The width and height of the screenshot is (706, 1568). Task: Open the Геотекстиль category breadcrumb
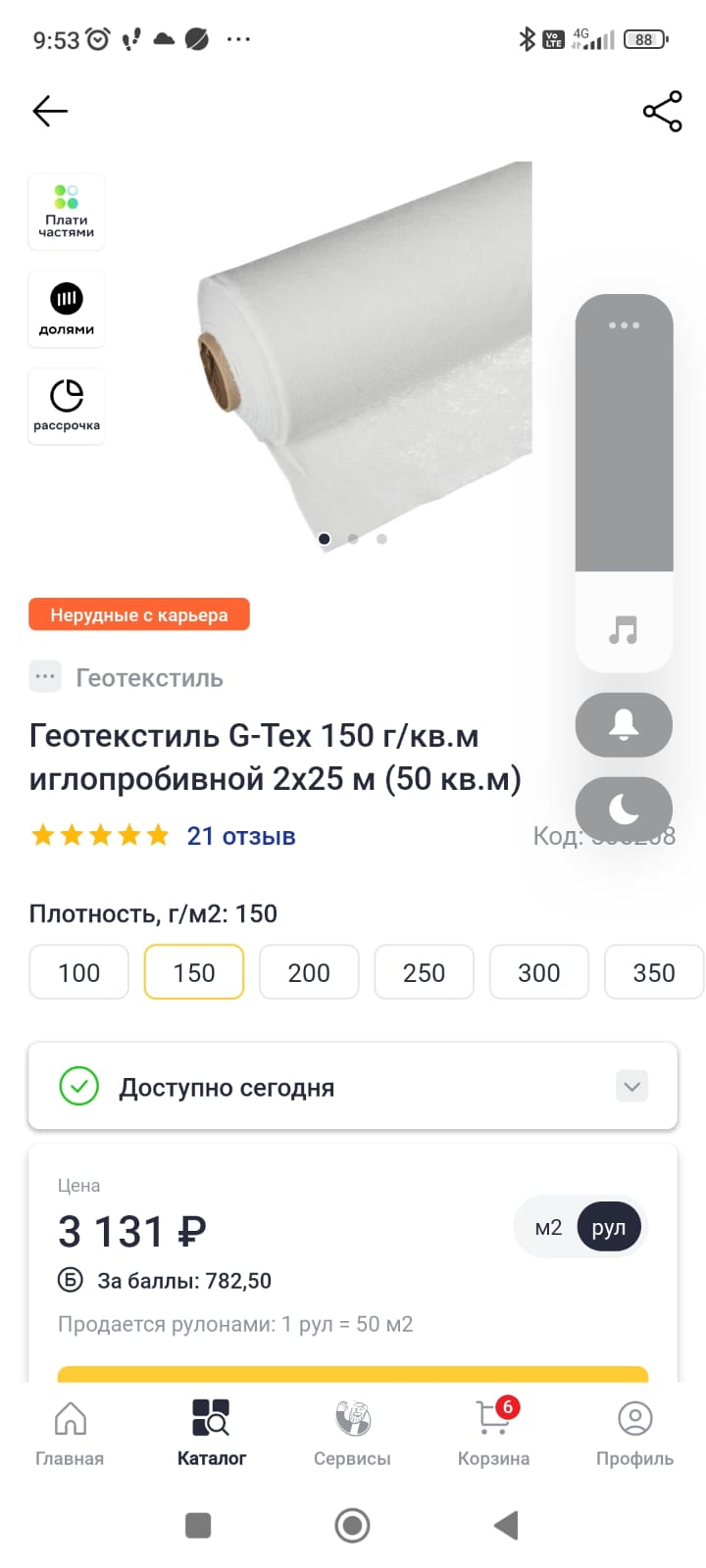coord(149,677)
